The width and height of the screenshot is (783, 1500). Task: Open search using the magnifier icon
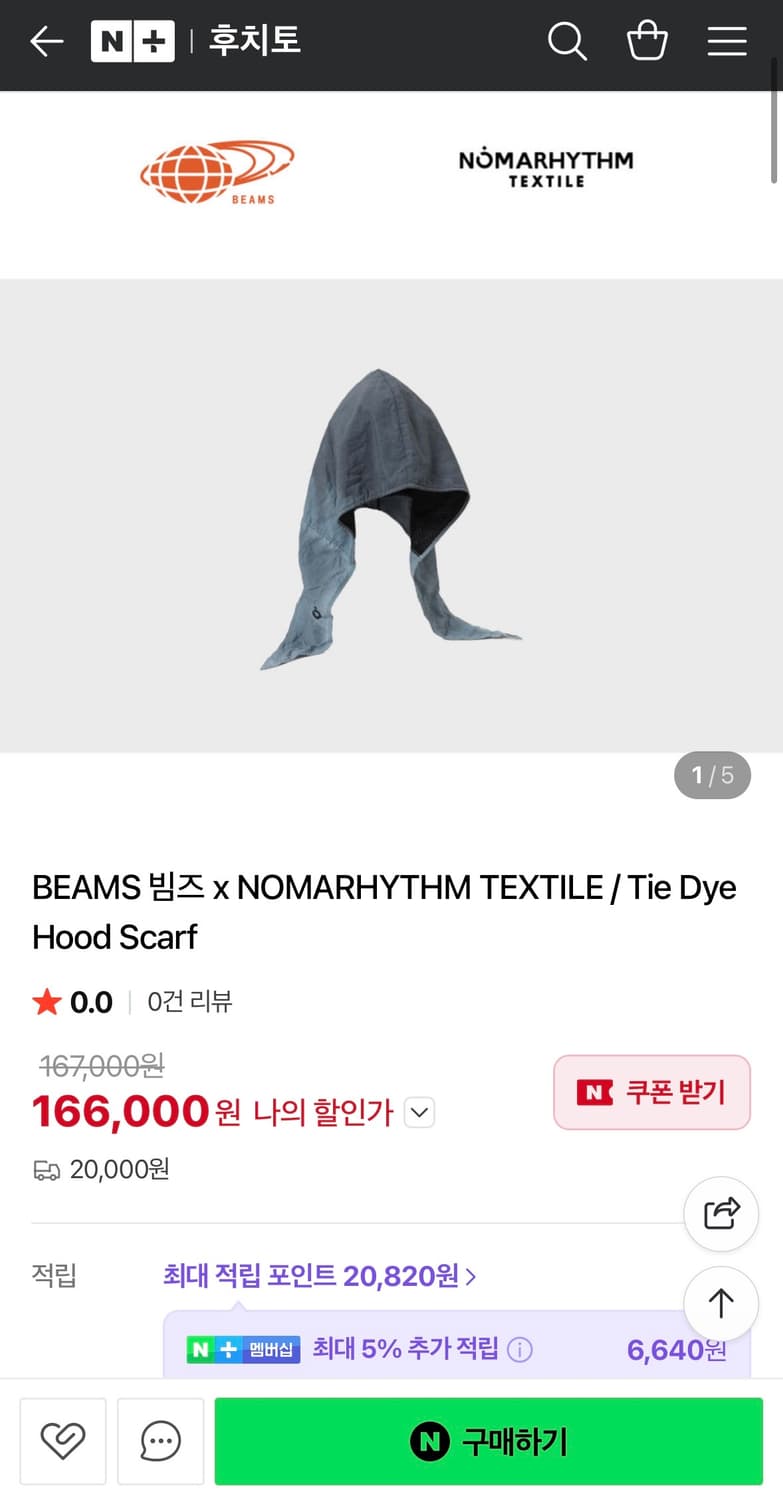click(567, 42)
